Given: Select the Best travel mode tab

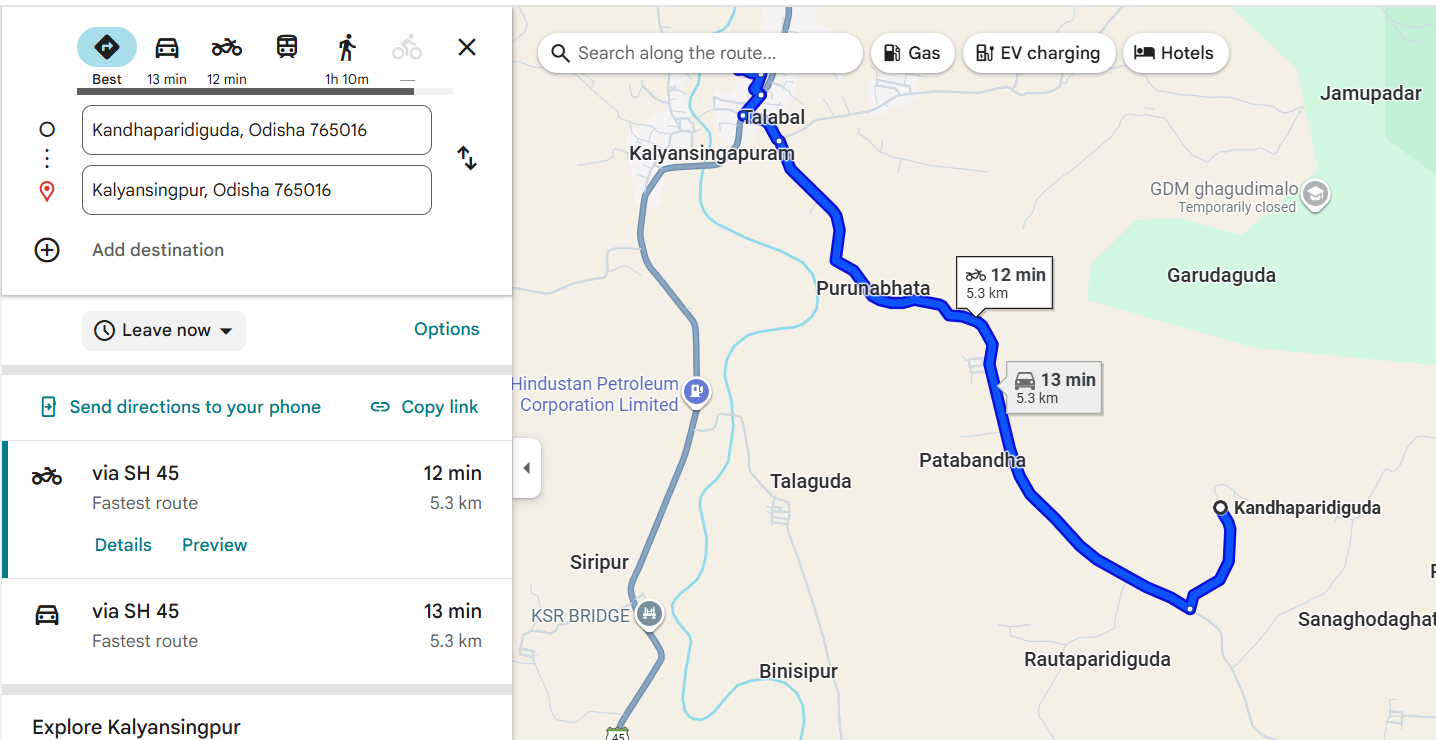Looking at the screenshot, I should click(107, 48).
